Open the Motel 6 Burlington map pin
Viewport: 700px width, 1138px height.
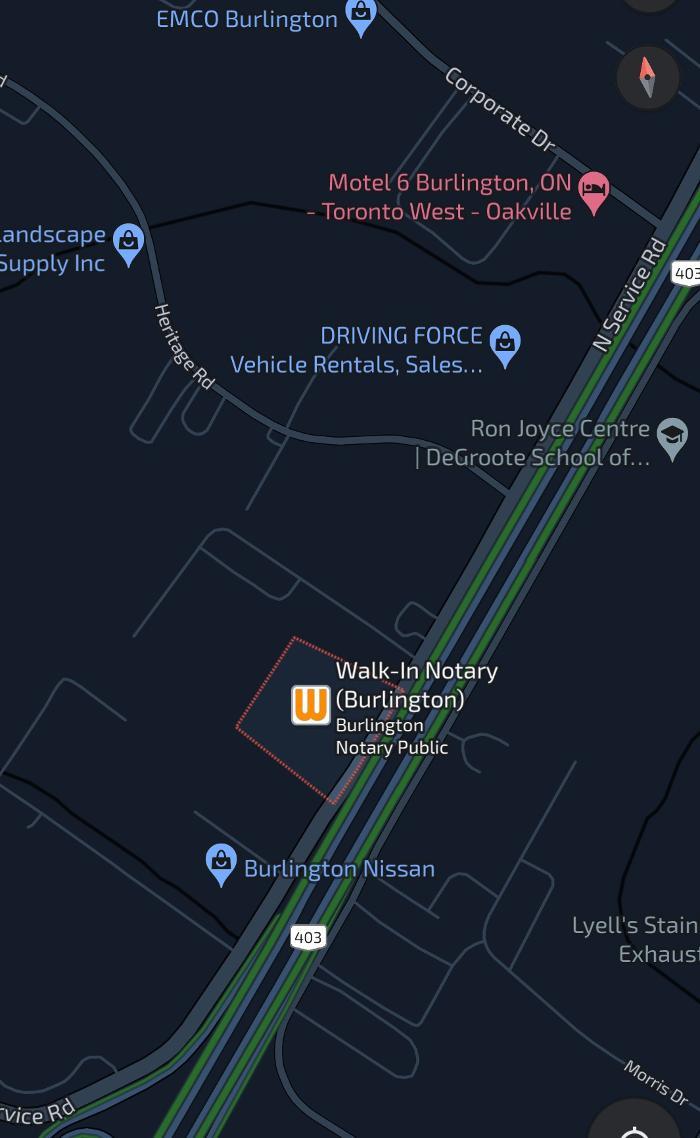click(594, 192)
